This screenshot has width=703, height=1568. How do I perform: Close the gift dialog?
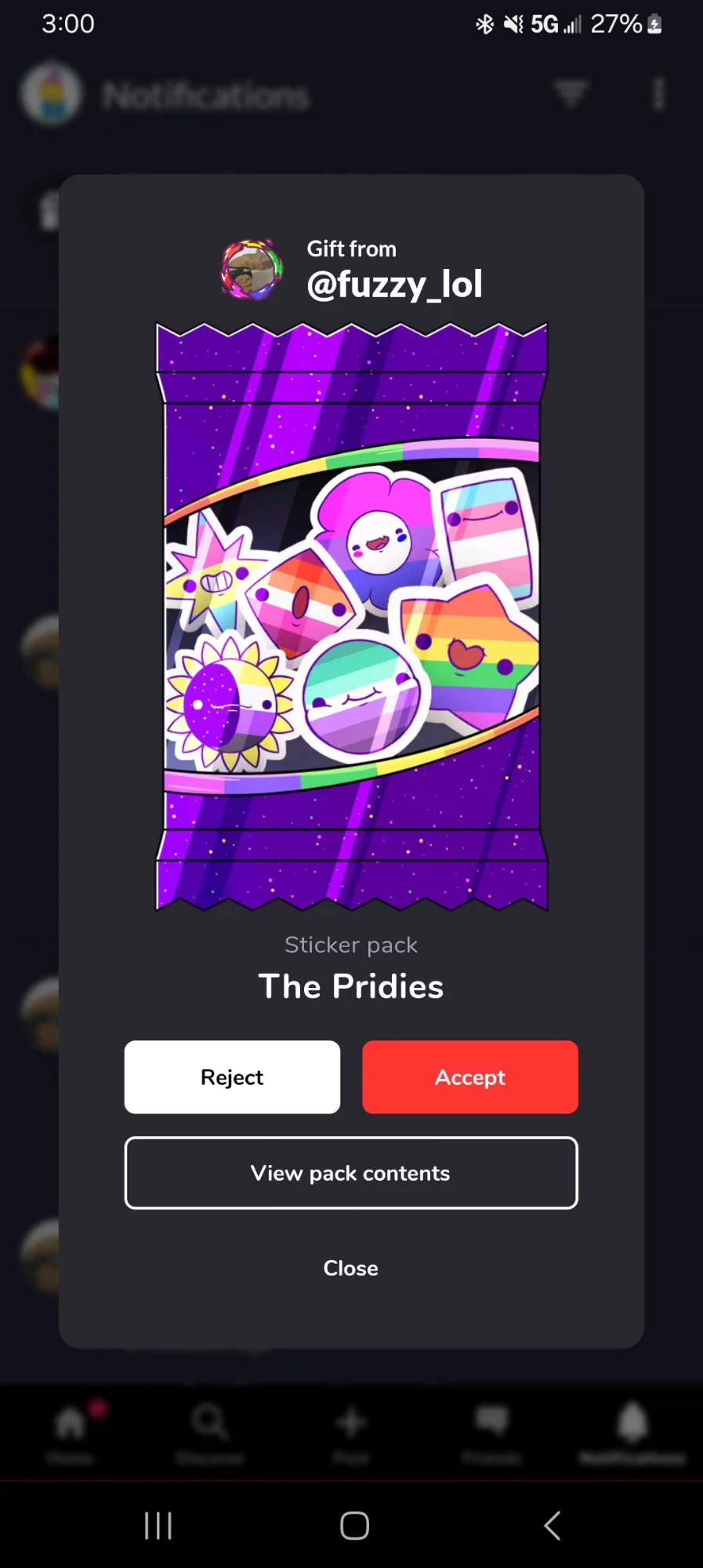click(x=351, y=1268)
